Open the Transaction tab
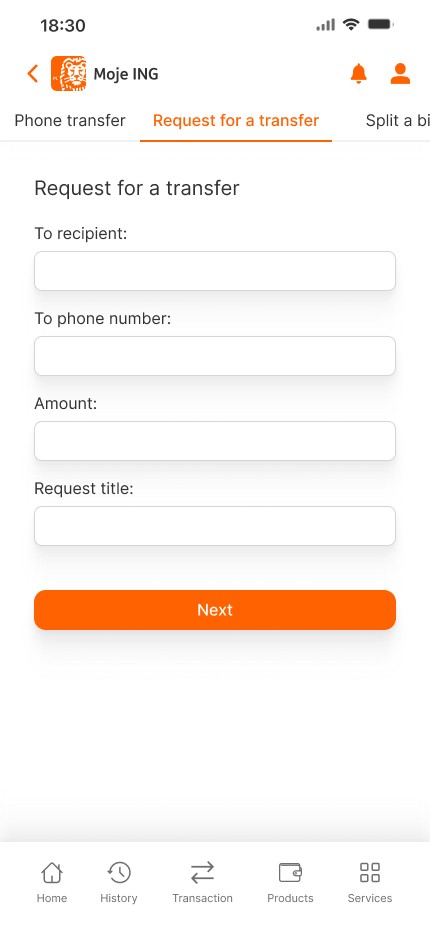430x932 pixels. 202,883
